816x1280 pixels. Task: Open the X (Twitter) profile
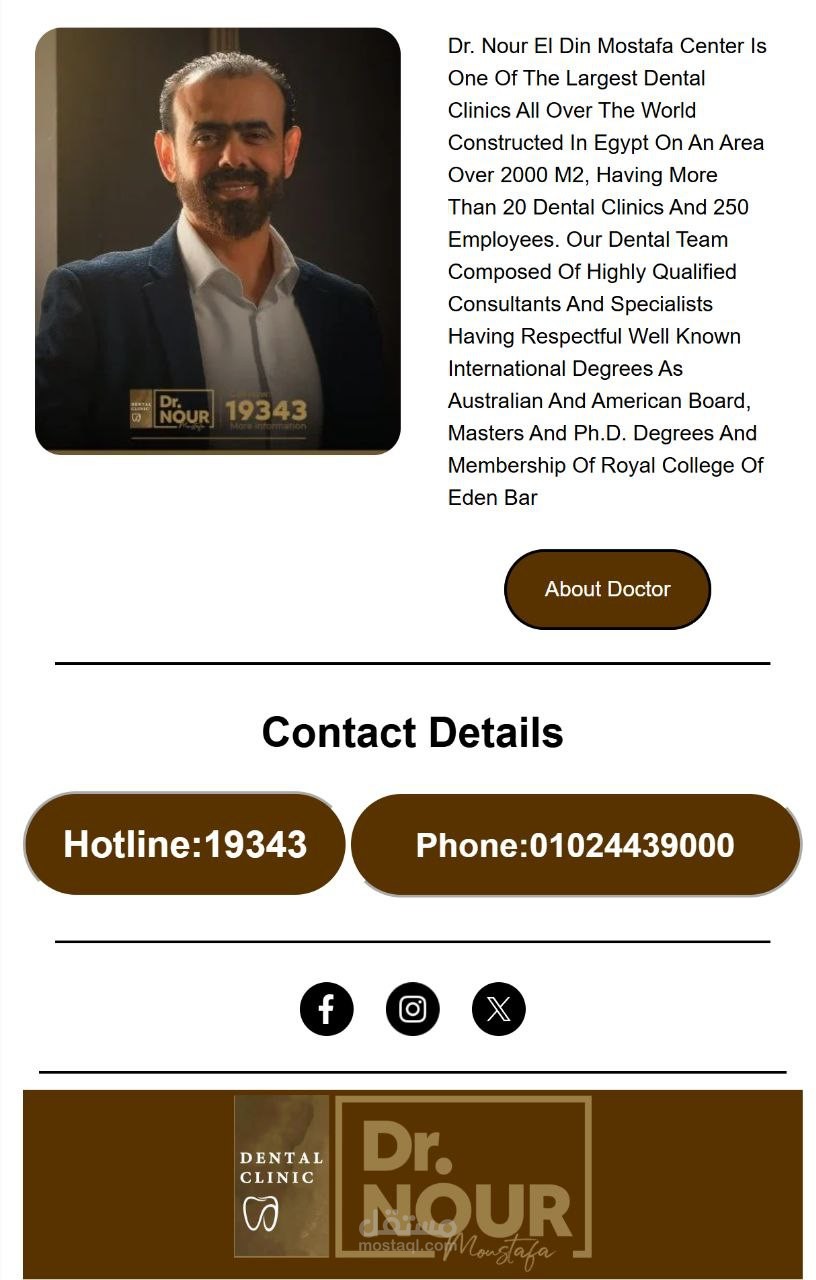click(498, 1008)
